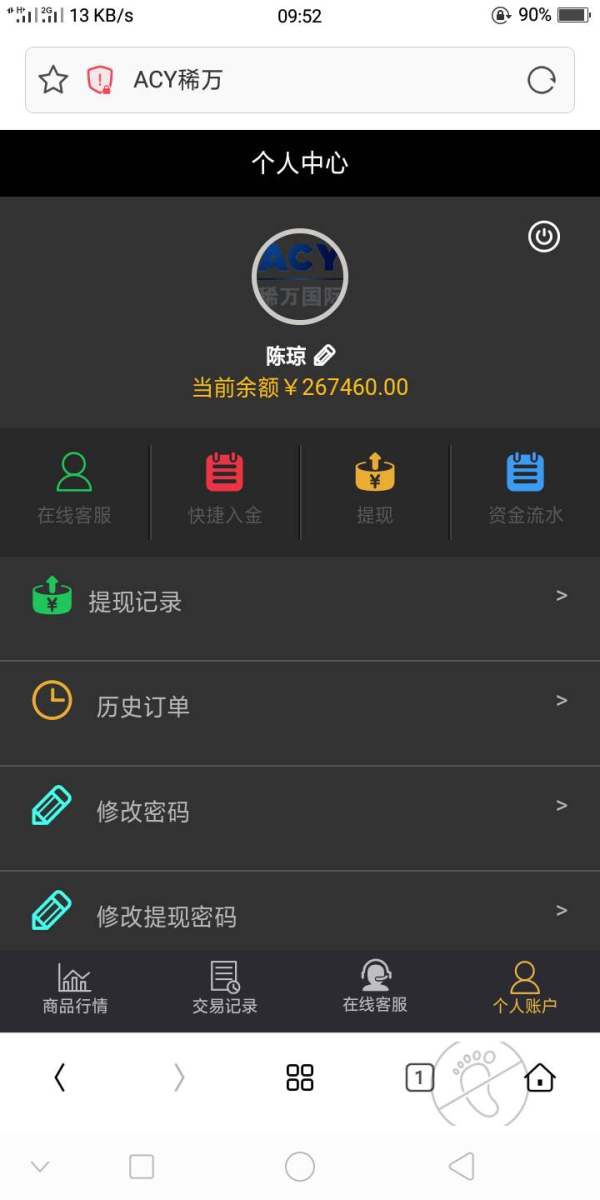Show open browser tabs
Image resolution: width=600 pixels, height=1200 pixels.
[x=419, y=1077]
